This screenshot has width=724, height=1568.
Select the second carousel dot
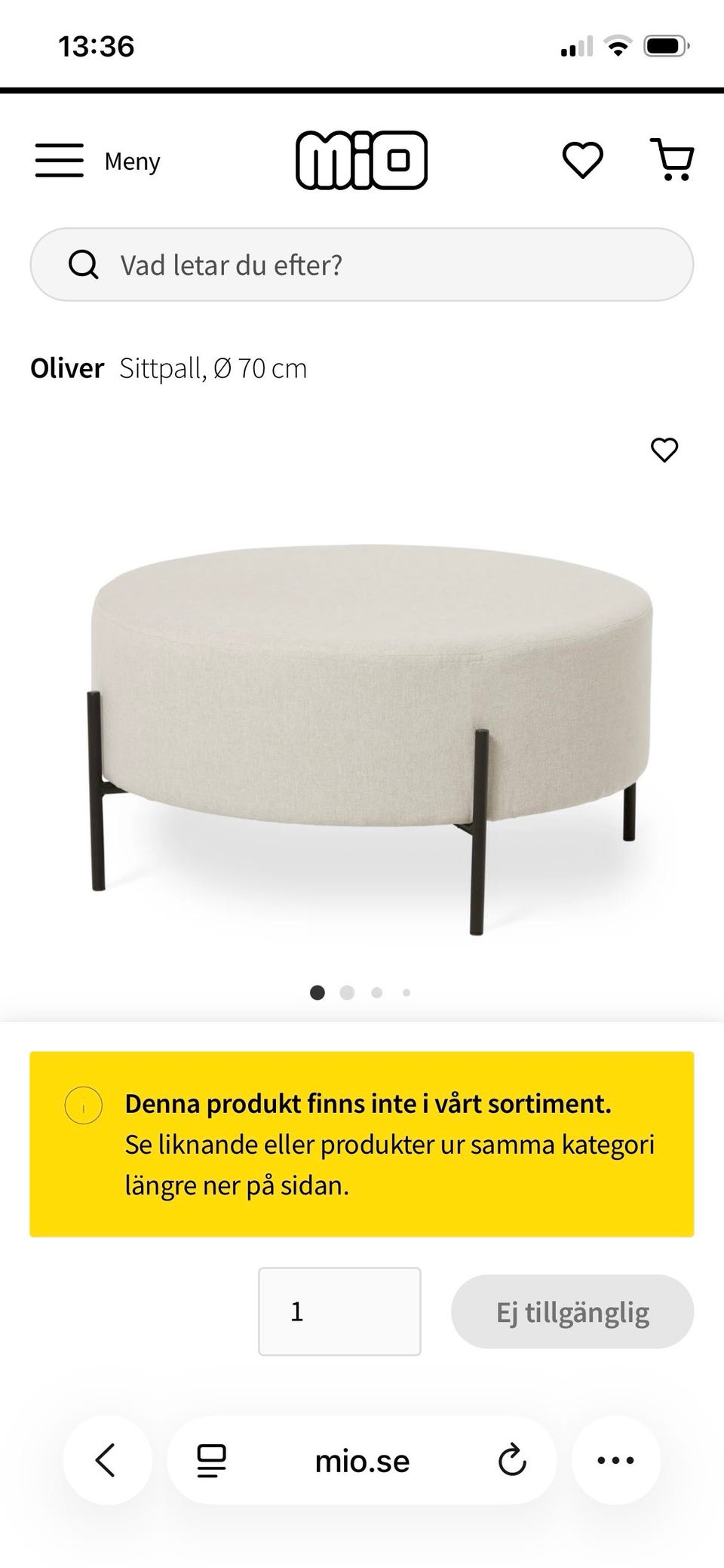347,992
